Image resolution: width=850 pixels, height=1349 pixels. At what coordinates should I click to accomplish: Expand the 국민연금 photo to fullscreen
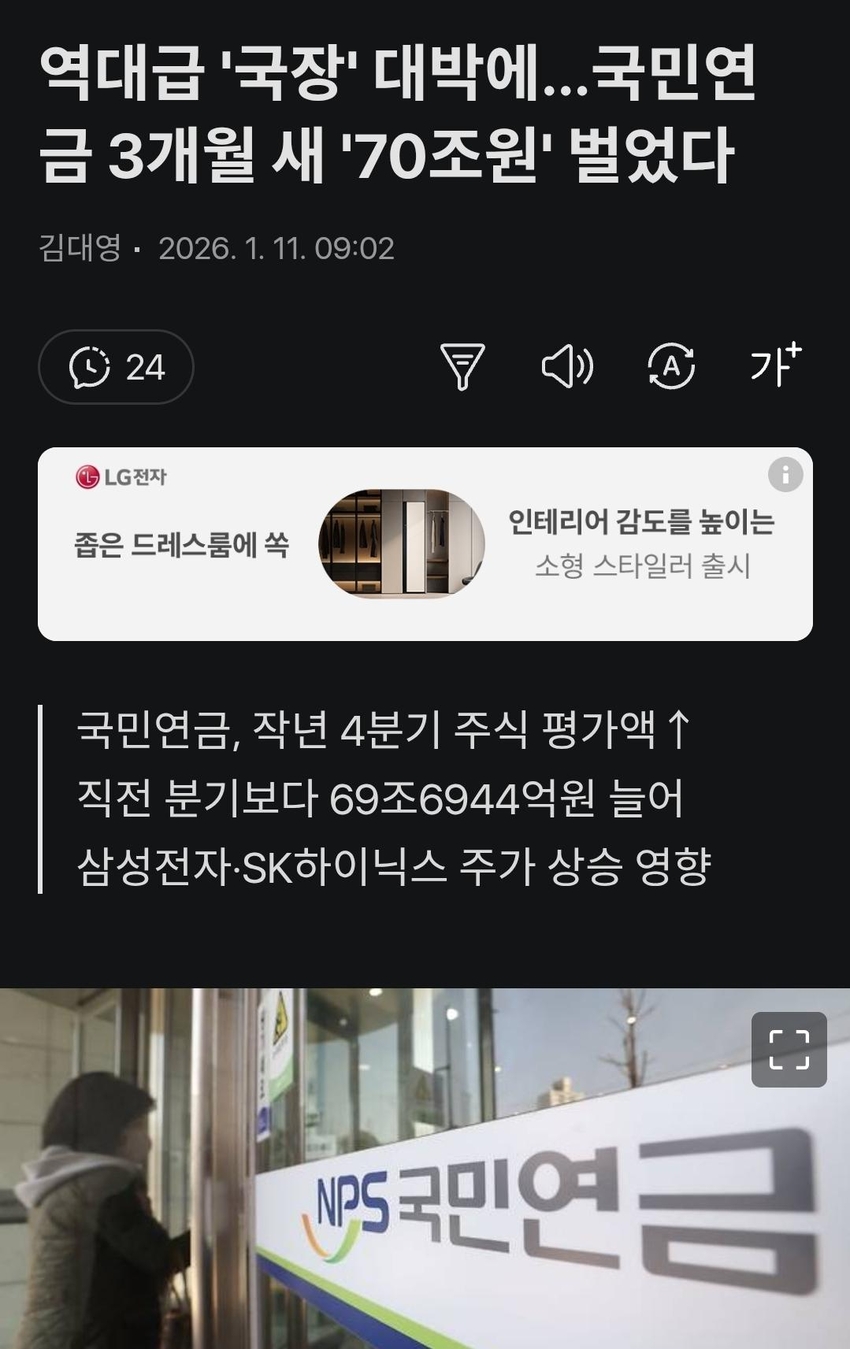coord(789,1049)
